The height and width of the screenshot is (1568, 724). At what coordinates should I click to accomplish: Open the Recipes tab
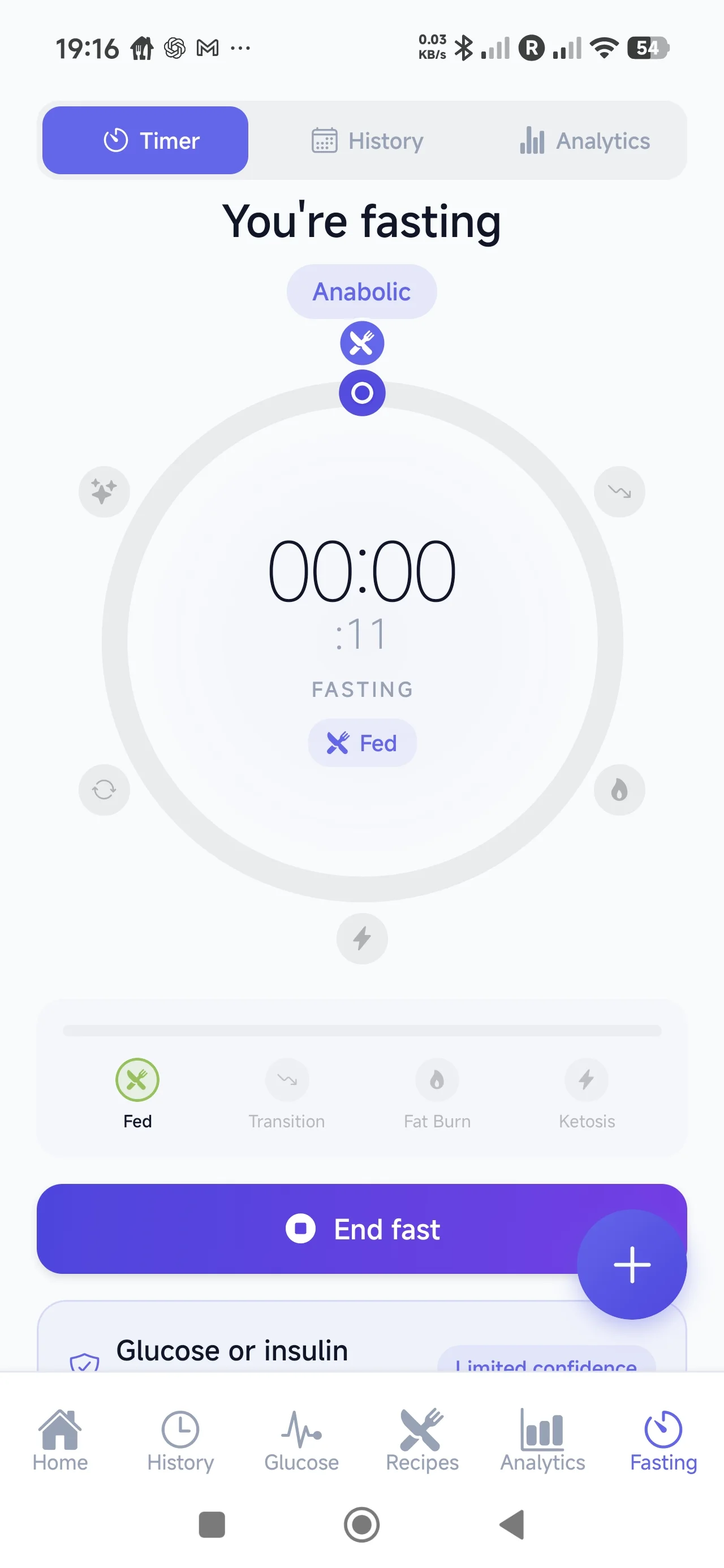[422, 1440]
